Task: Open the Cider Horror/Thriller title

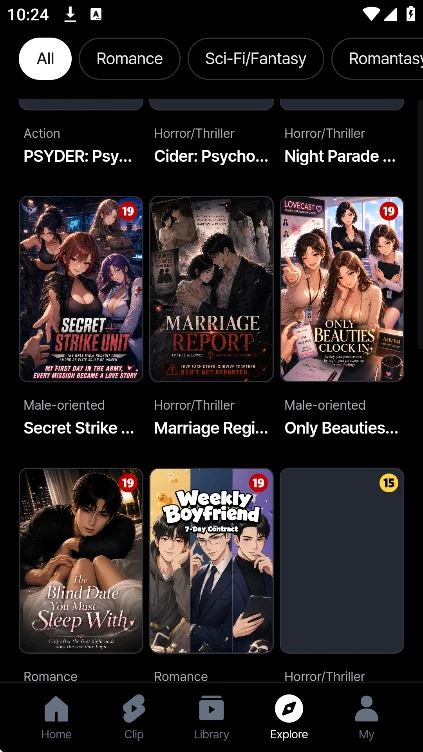Action: coord(211,156)
